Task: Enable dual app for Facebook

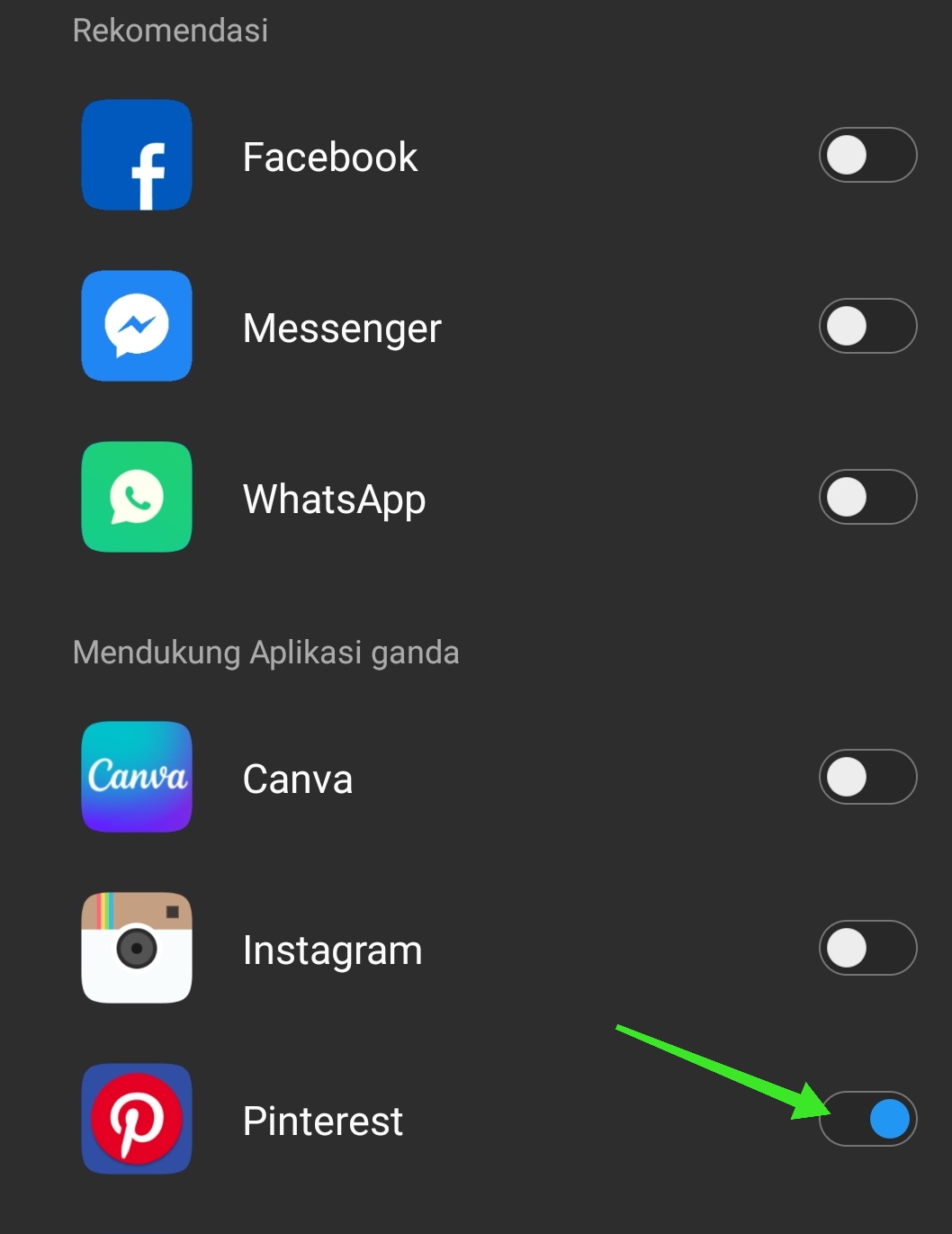Action: [867, 155]
